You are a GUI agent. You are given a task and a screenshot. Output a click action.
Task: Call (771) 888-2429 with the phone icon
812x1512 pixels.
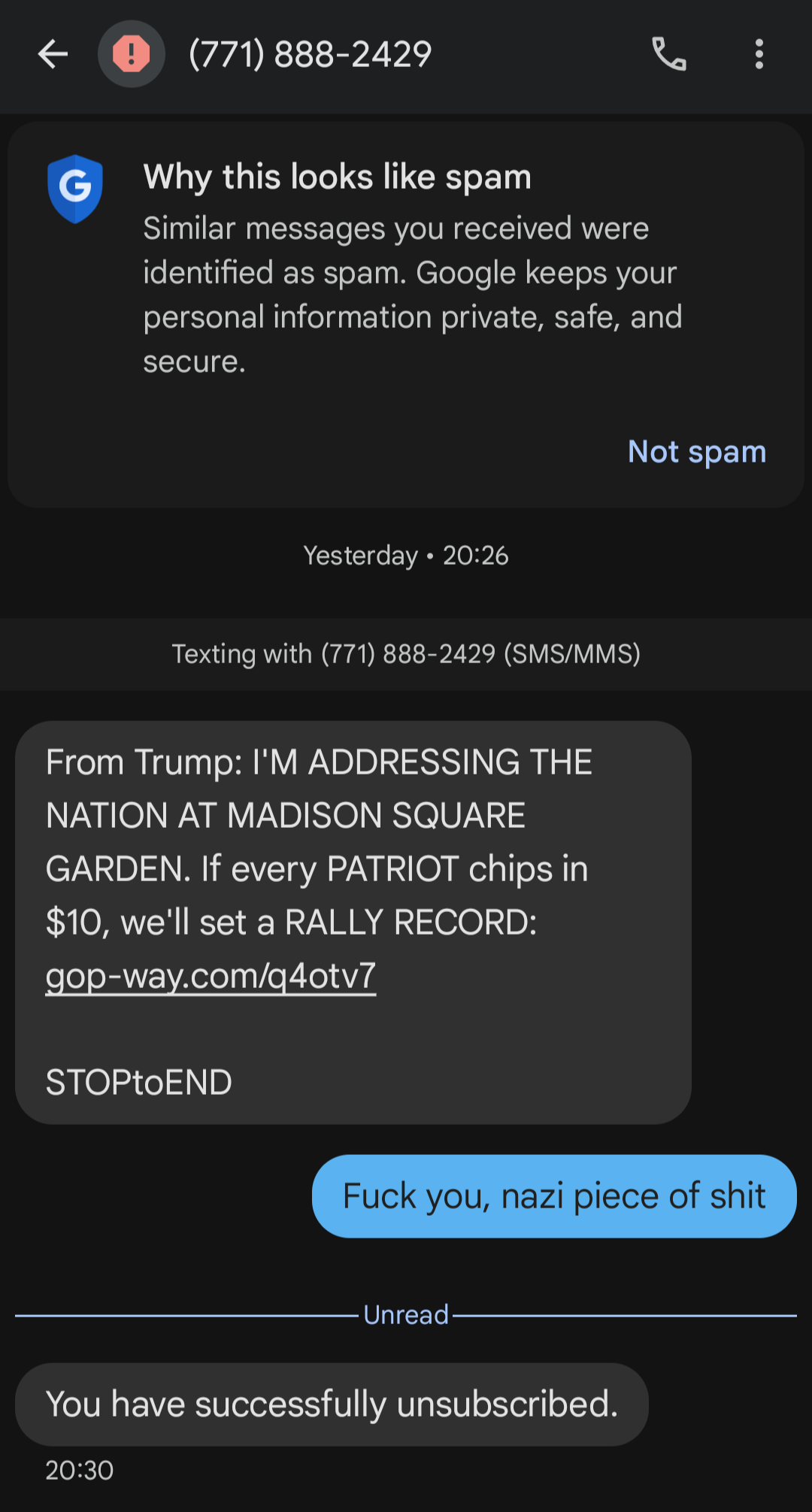point(668,54)
